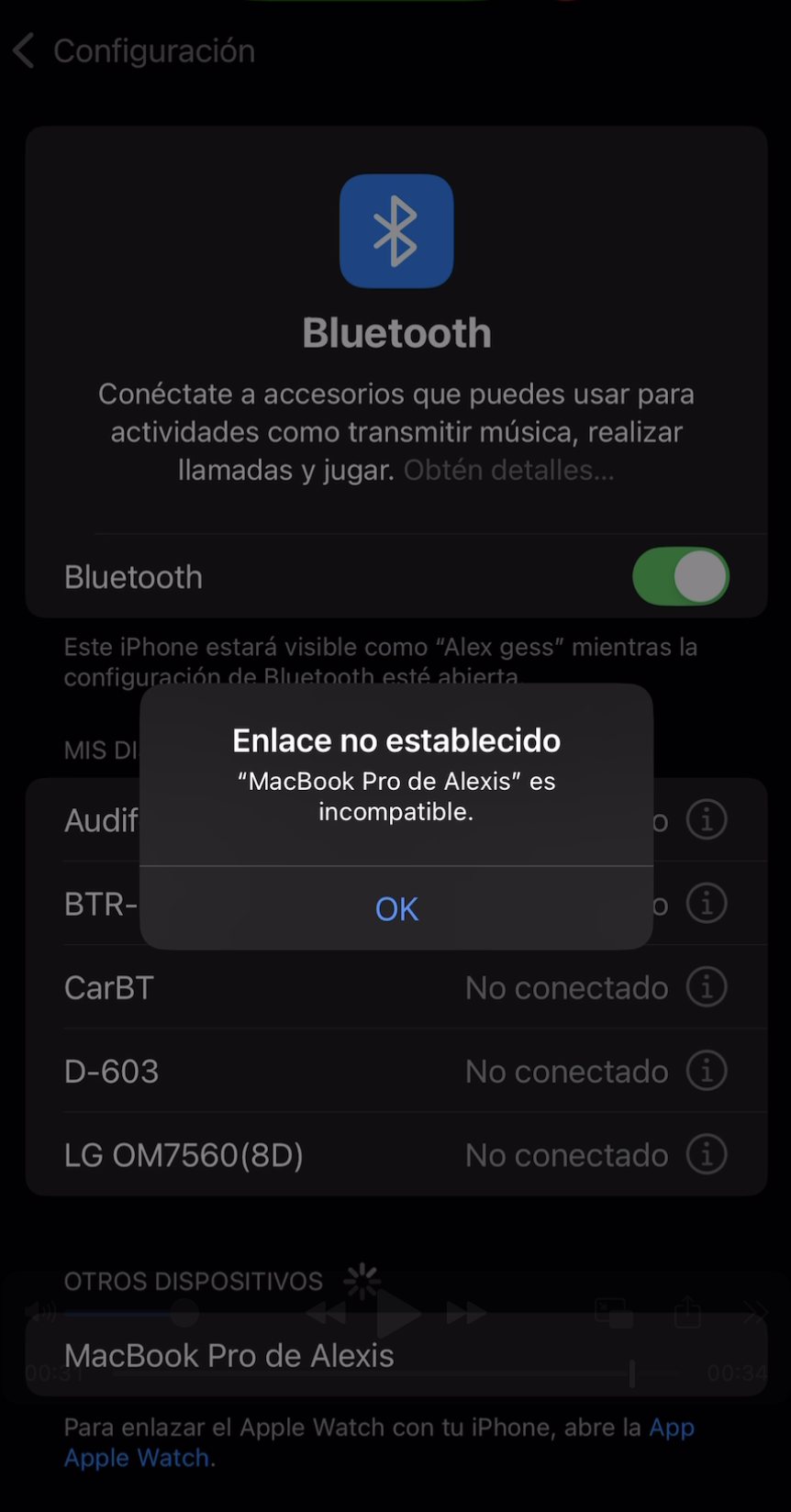Image resolution: width=791 pixels, height=1512 pixels.
Task: Connect to LG OM7560(8D)
Action: click(x=184, y=1155)
